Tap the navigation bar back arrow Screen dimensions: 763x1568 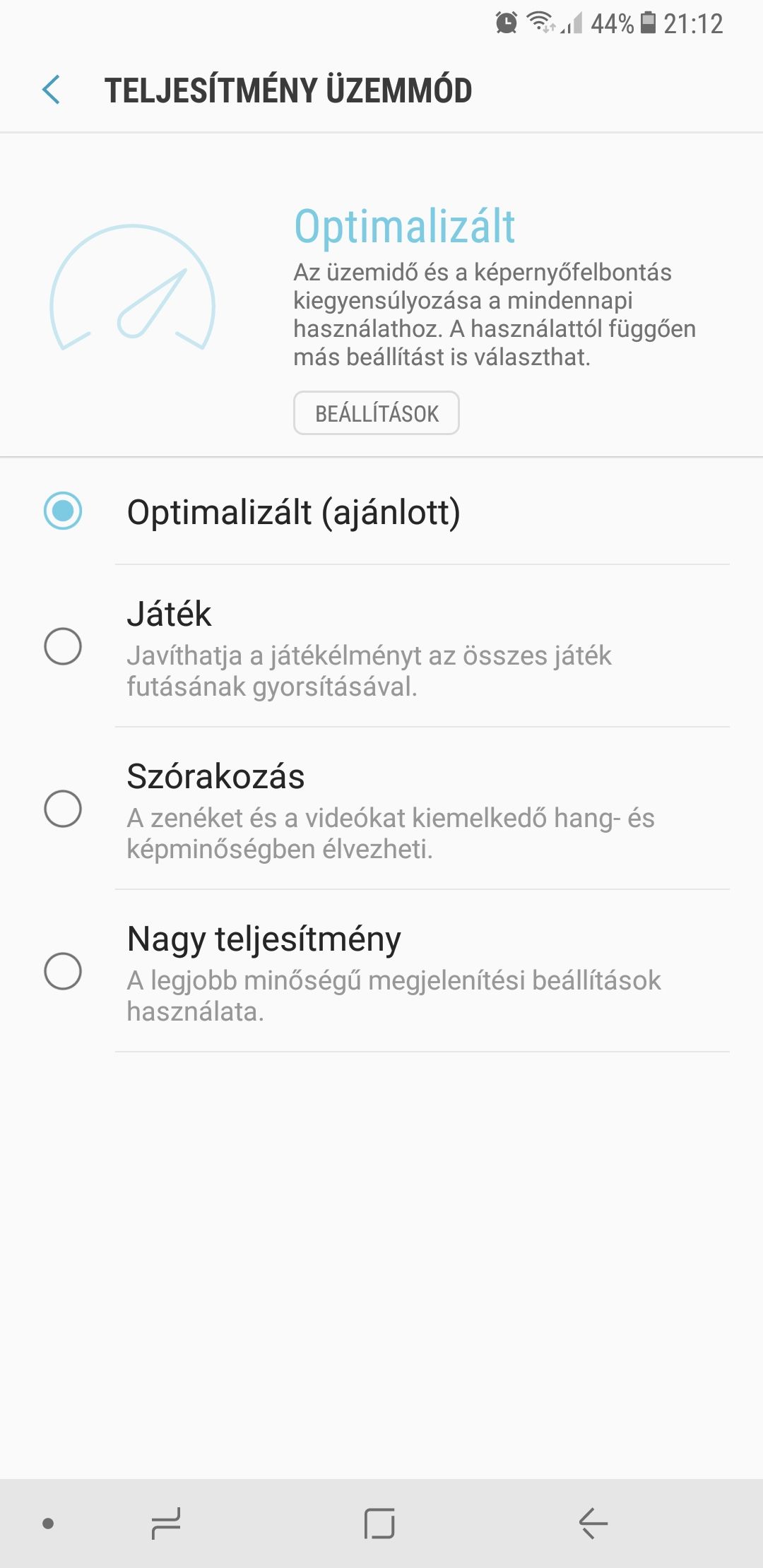click(x=593, y=1524)
